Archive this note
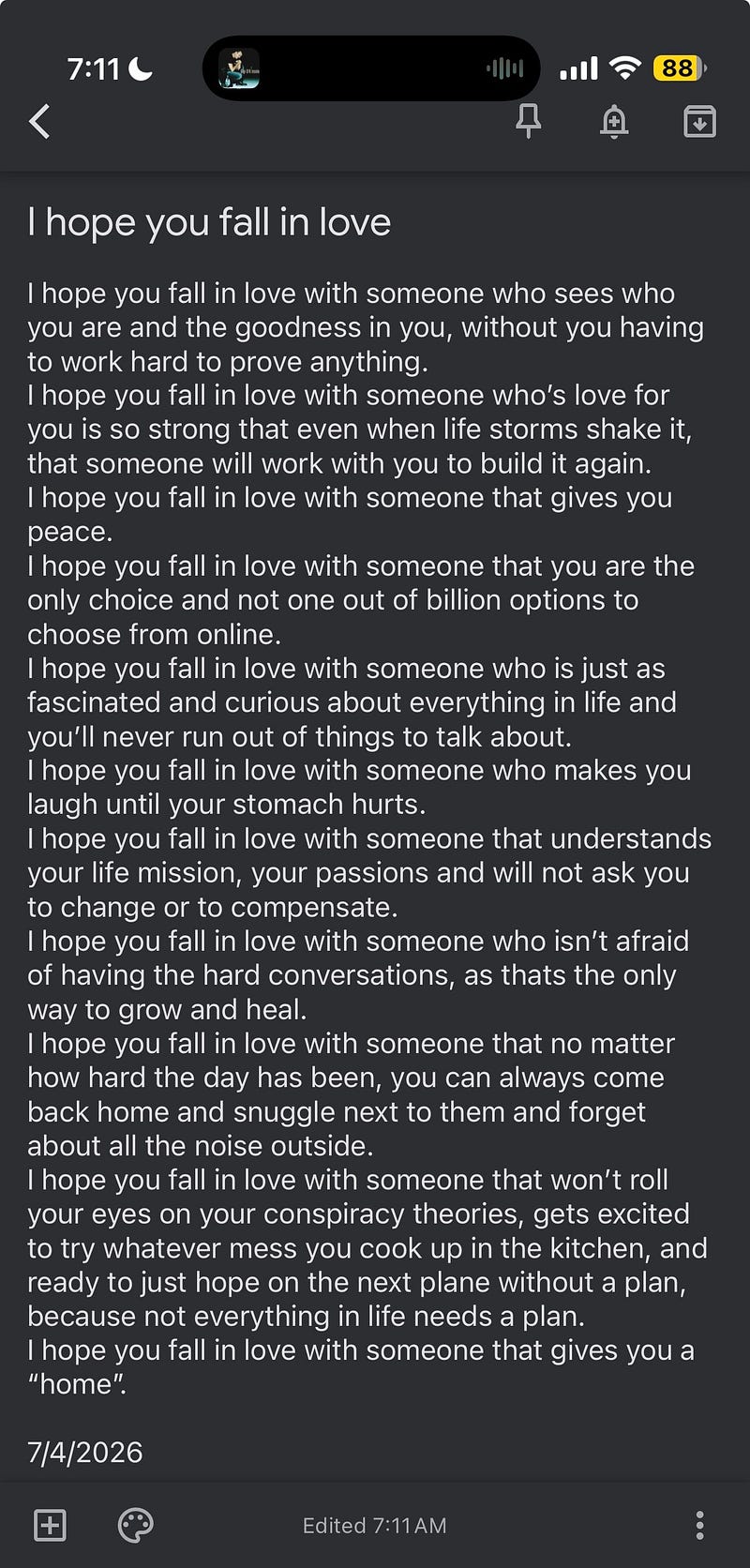 (x=699, y=122)
